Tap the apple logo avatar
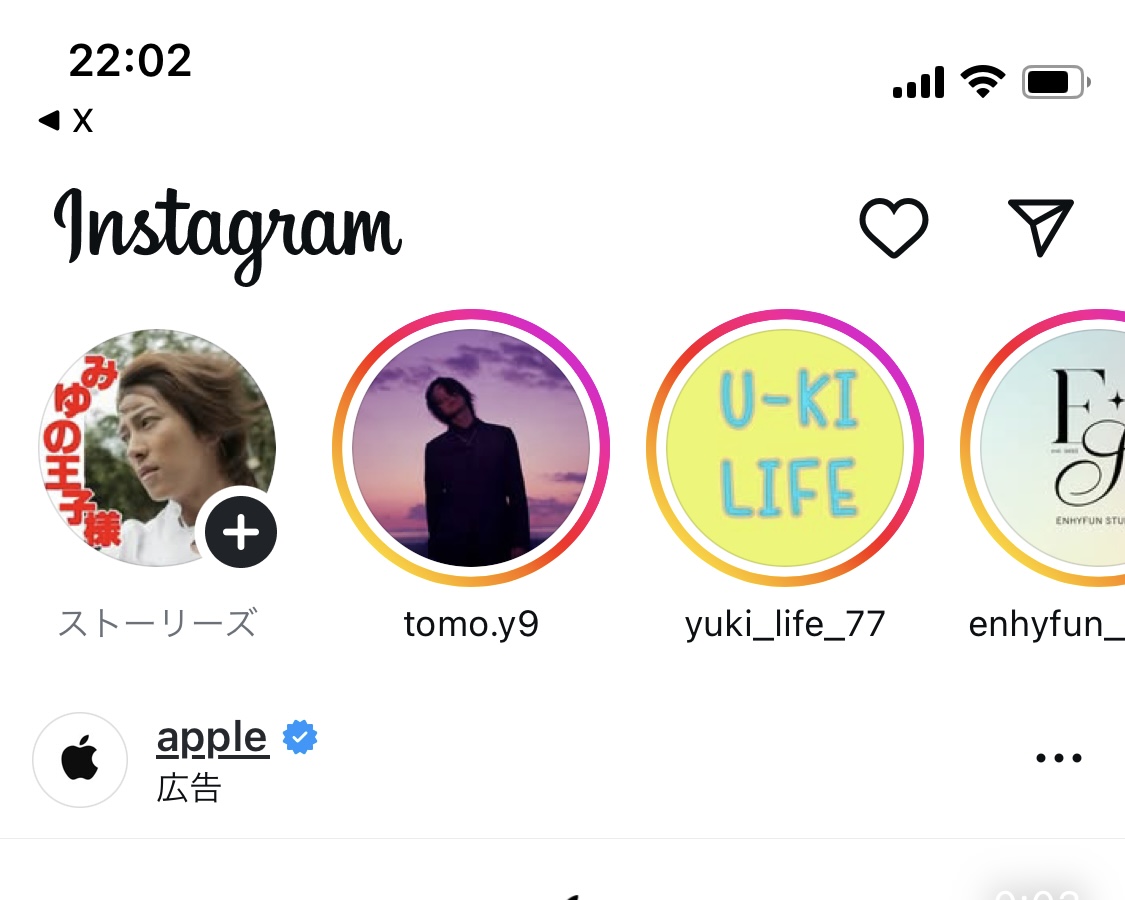Viewport: 1125px width, 900px height. coord(80,760)
